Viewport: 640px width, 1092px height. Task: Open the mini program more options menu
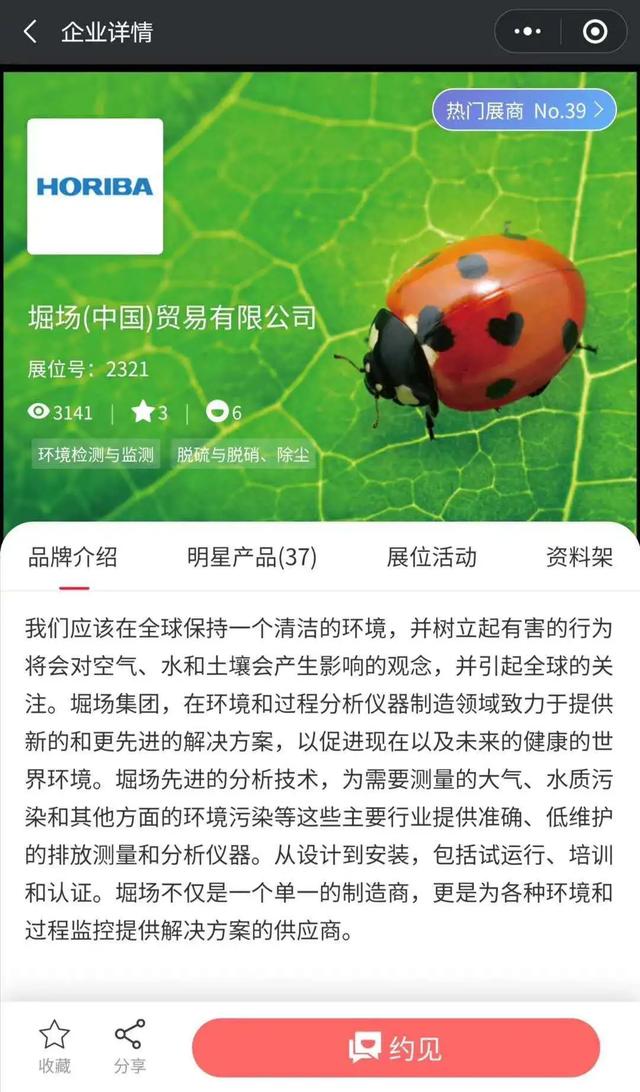click(x=527, y=32)
